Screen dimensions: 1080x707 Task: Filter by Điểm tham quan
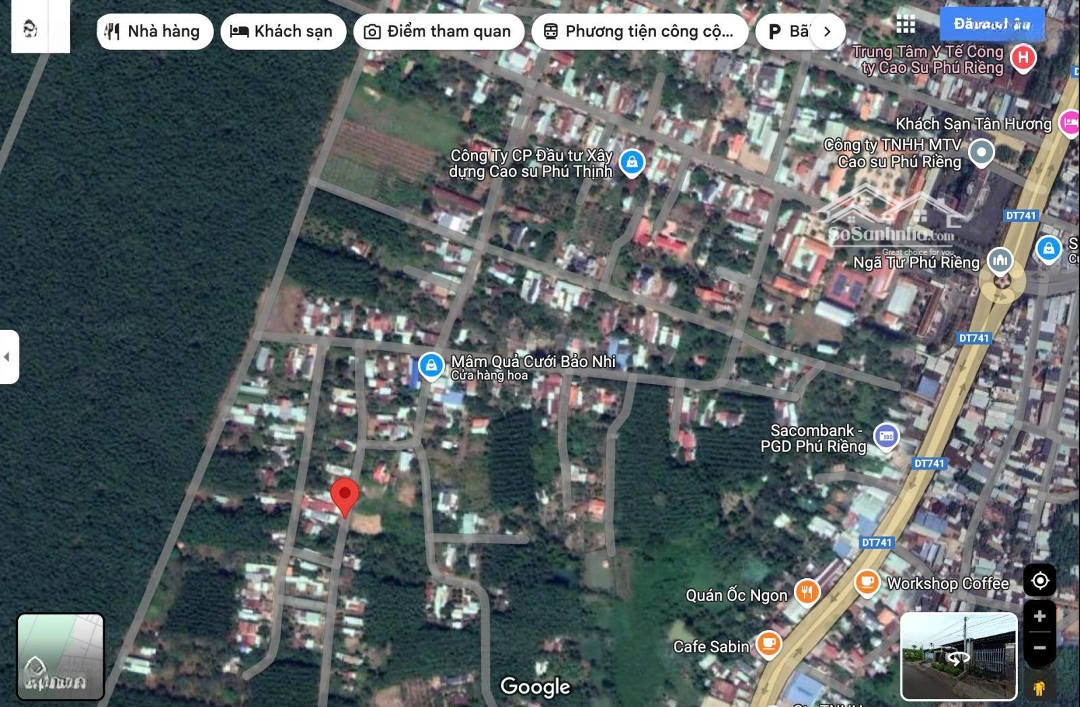pos(438,31)
